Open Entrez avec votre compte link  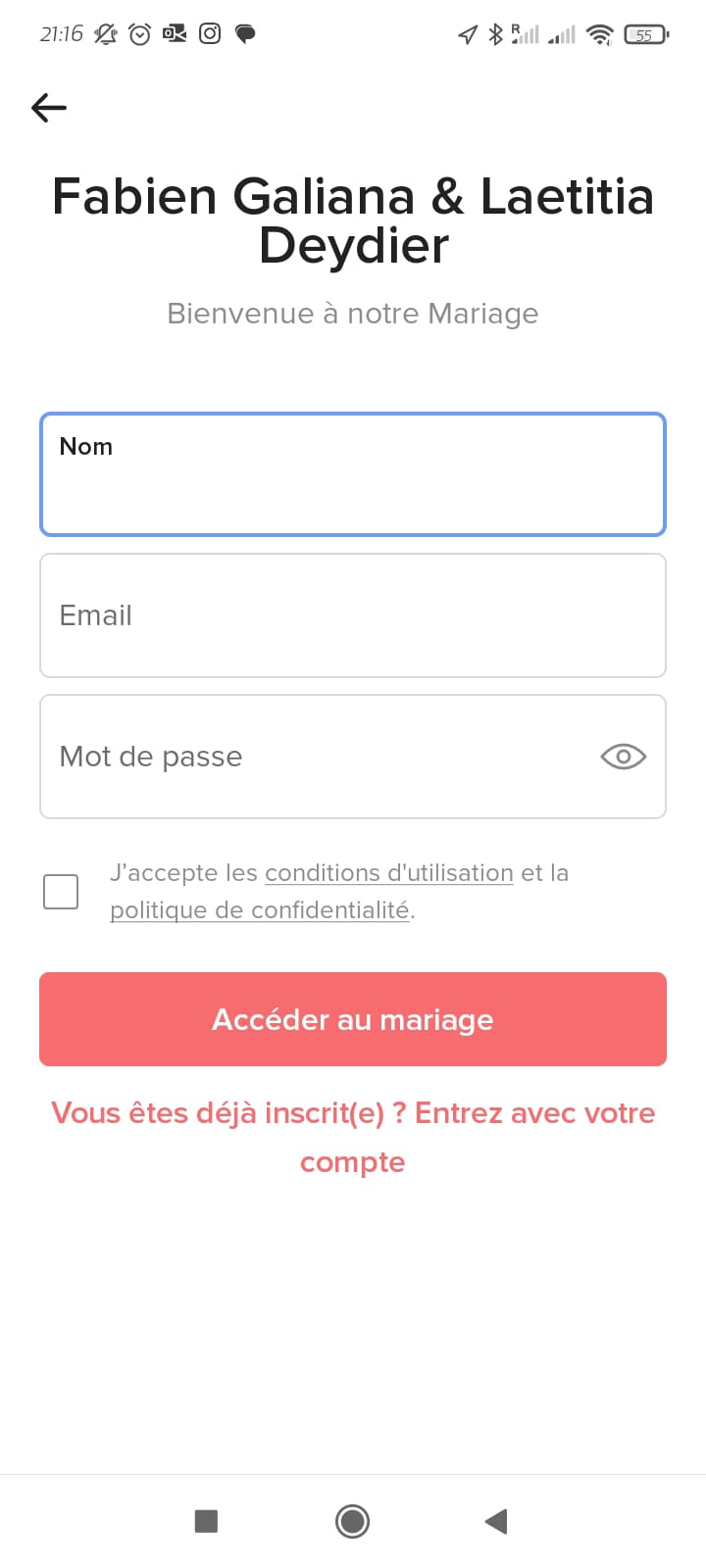(353, 1137)
